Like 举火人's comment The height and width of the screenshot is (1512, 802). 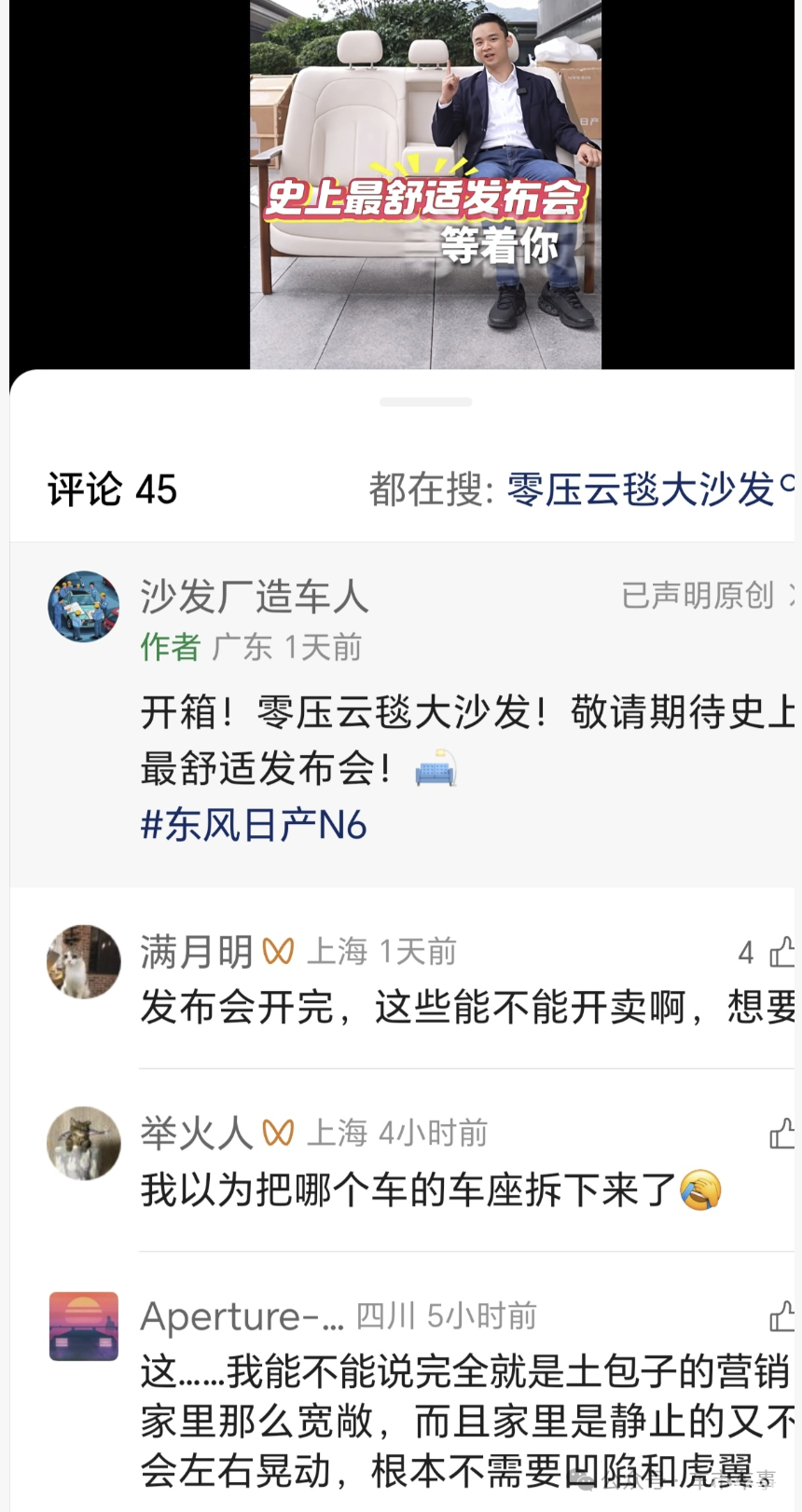click(781, 1134)
